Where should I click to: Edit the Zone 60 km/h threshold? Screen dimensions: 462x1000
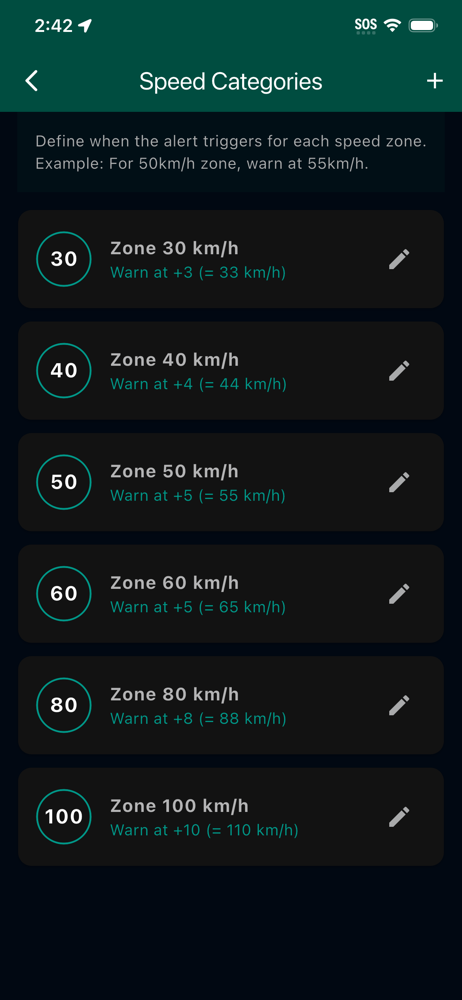point(399,594)
